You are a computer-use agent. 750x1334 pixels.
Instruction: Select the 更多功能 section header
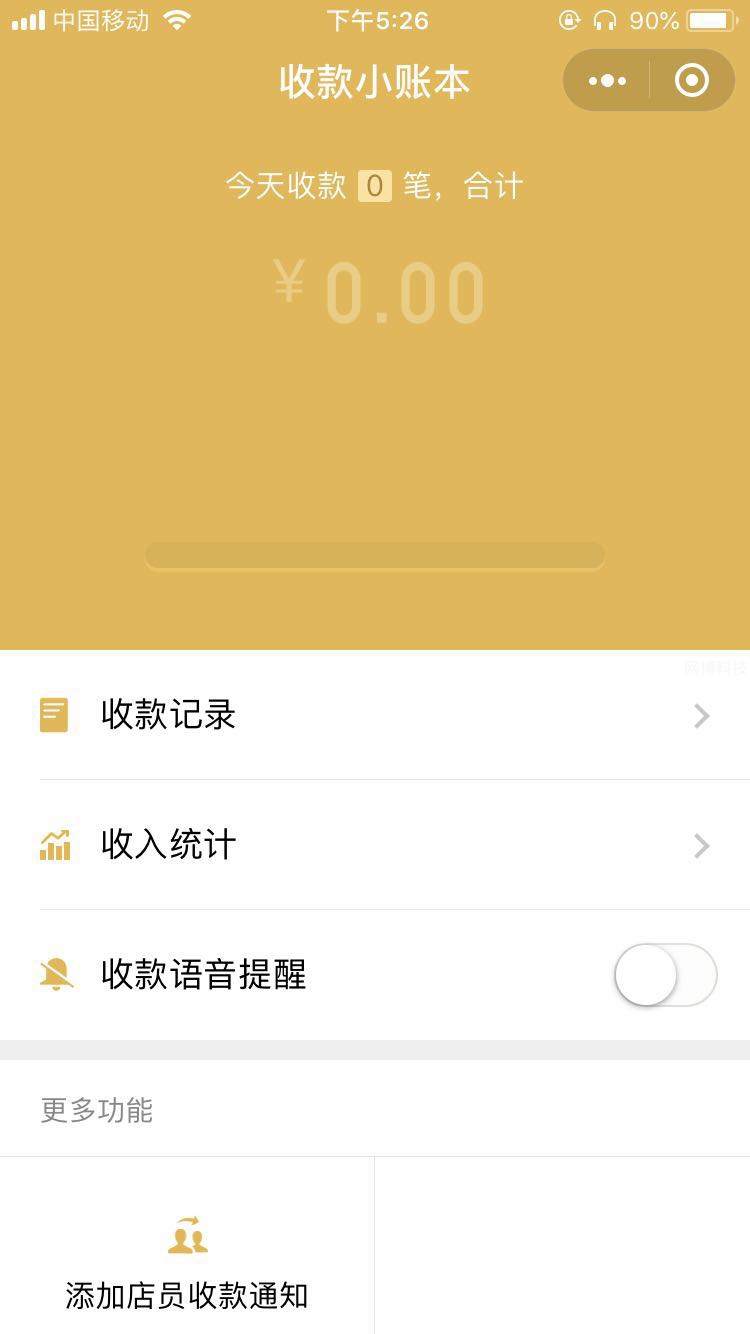tap(95, 1110)
